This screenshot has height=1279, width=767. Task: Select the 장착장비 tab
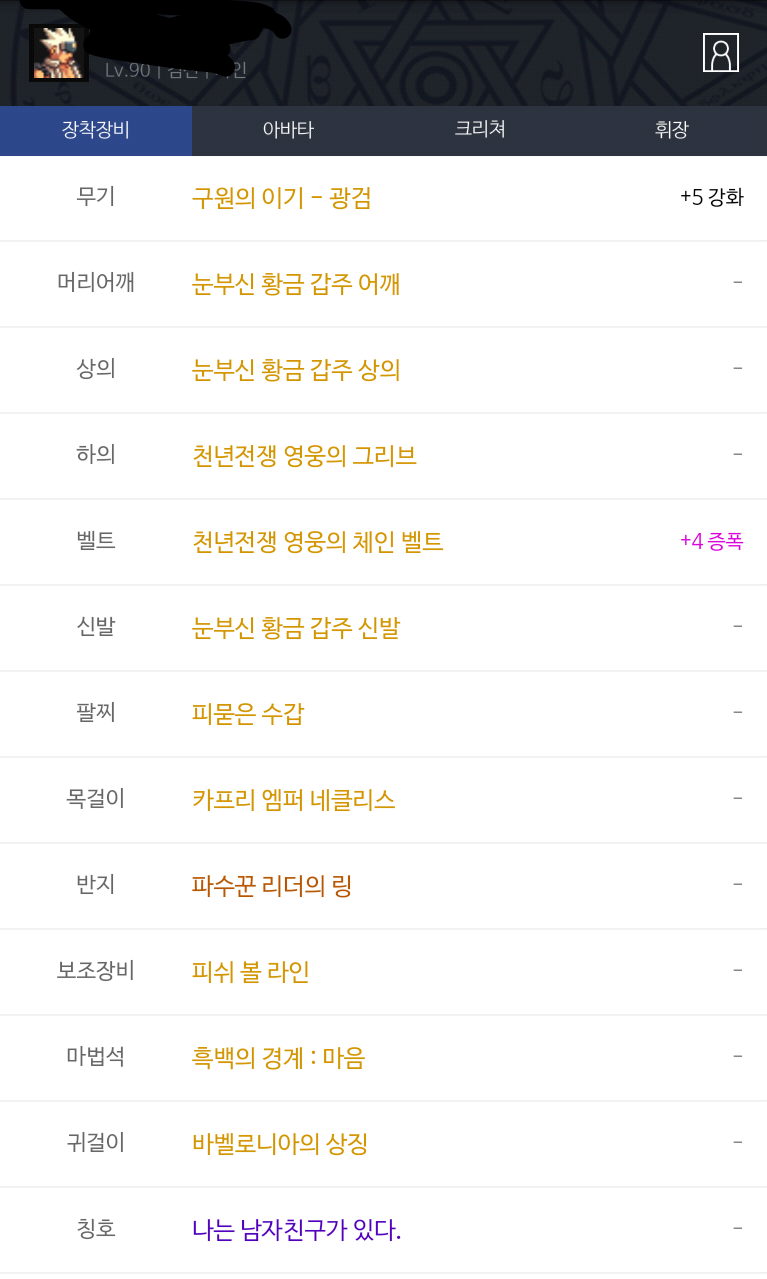coord(96,130)
